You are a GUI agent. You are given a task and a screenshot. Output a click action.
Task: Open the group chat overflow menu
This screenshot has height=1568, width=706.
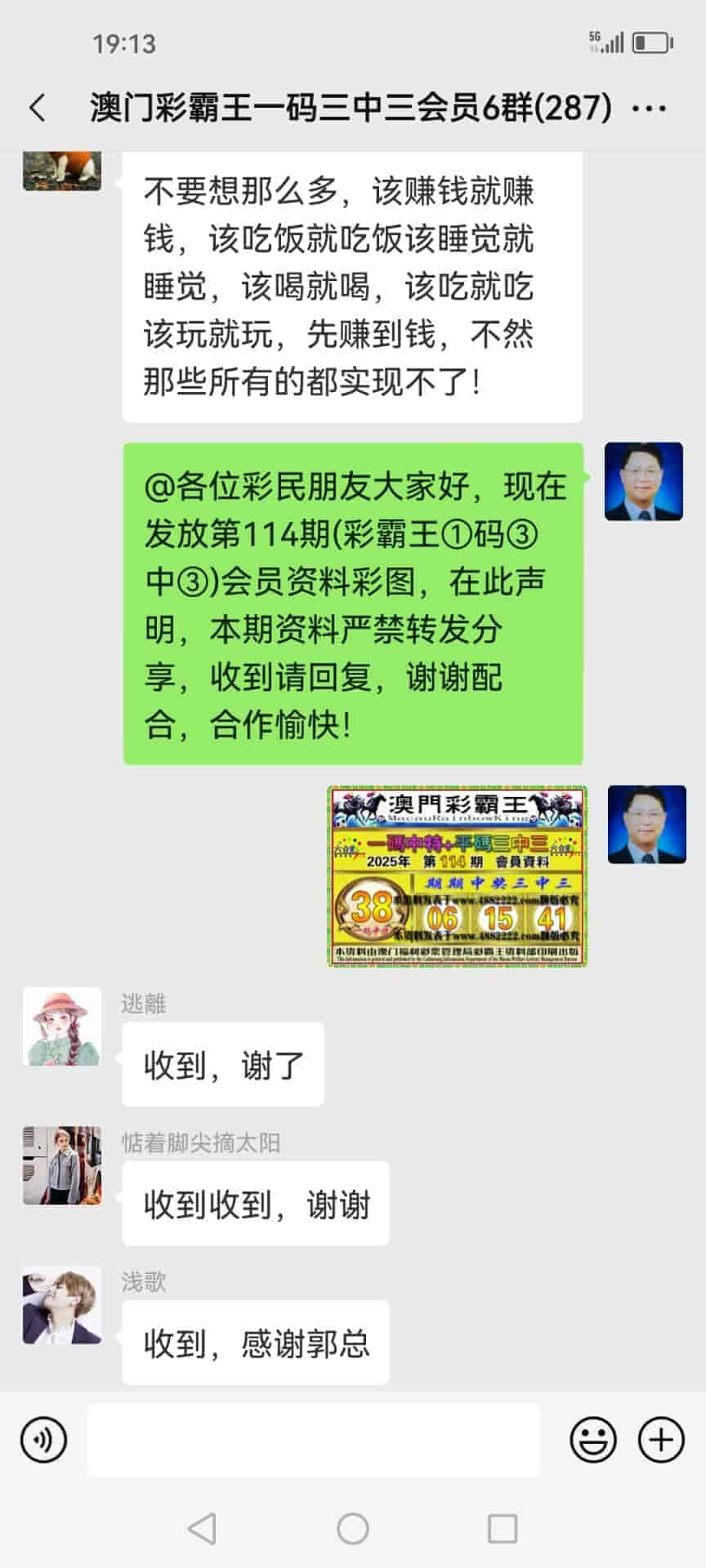click(650, 108)
